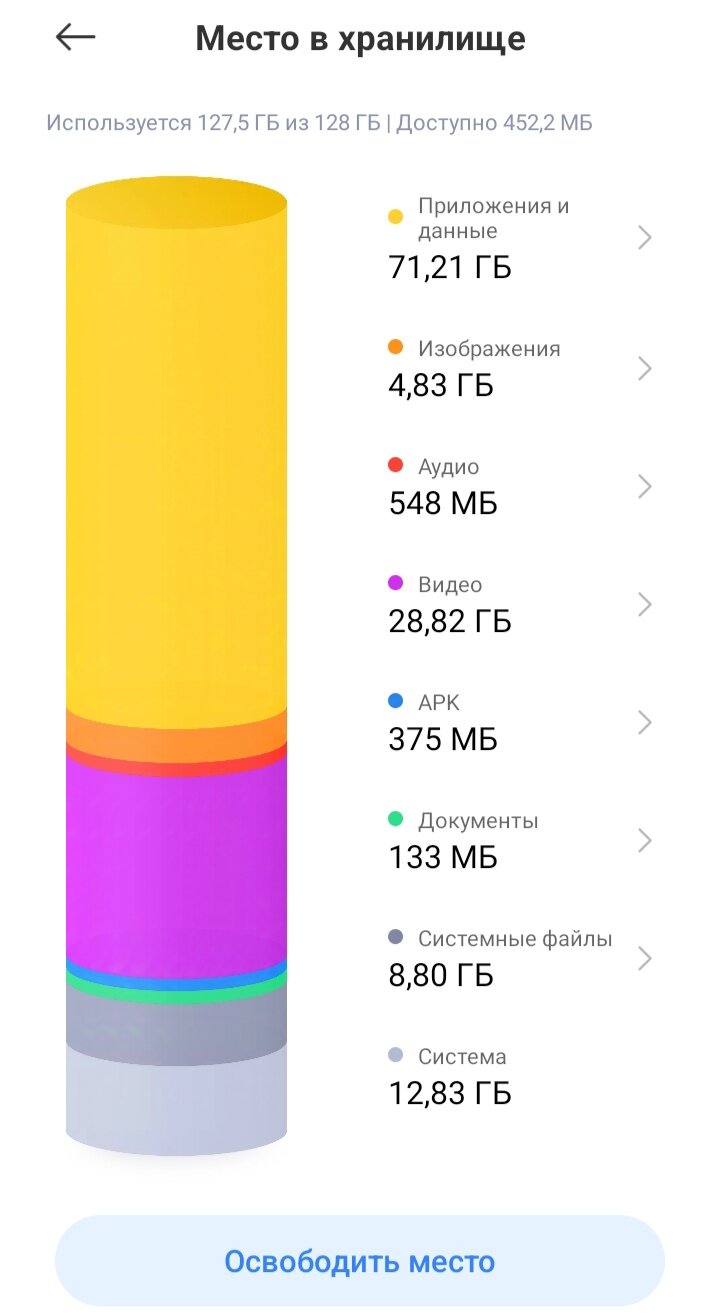Show APK files storage details
Image resolution: width=720 pixels, height=1315 pixels.
(x=518, y=722)
